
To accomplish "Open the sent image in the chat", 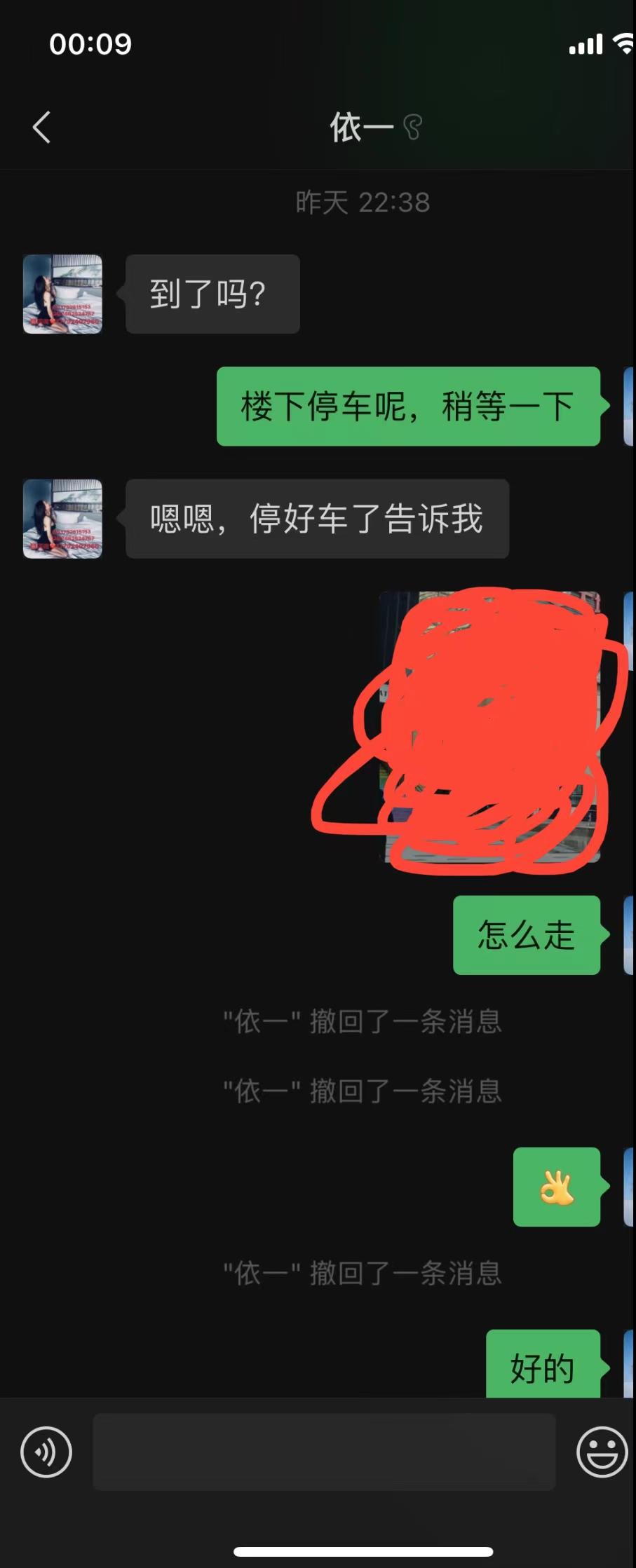I will [491, 727].
